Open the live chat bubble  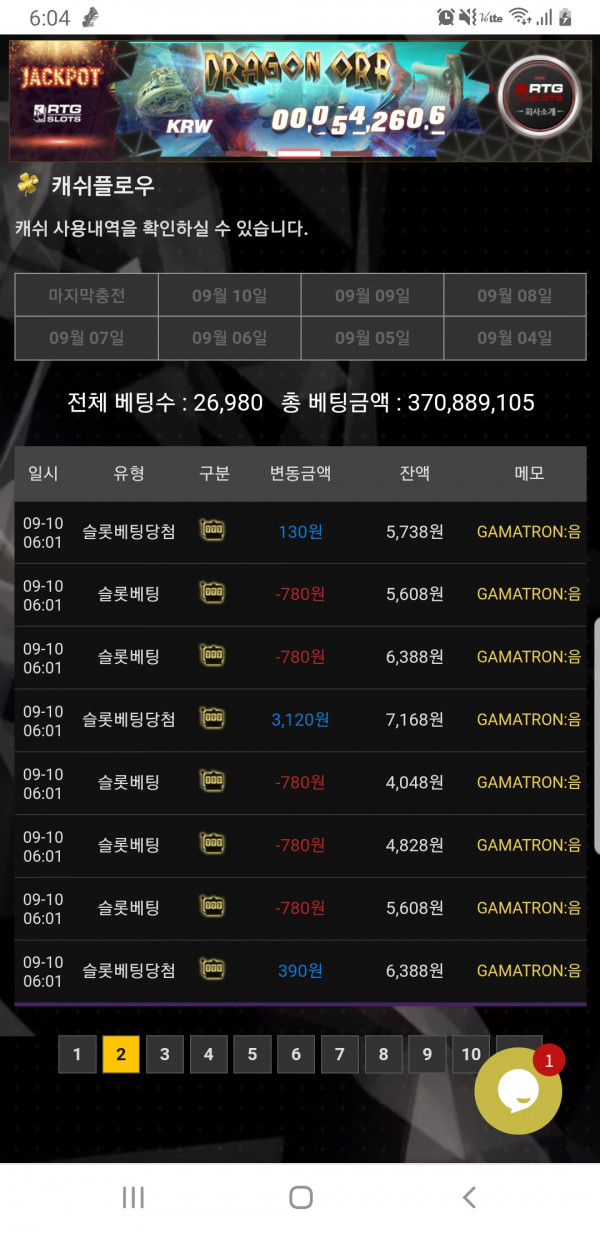[518, 1091]
